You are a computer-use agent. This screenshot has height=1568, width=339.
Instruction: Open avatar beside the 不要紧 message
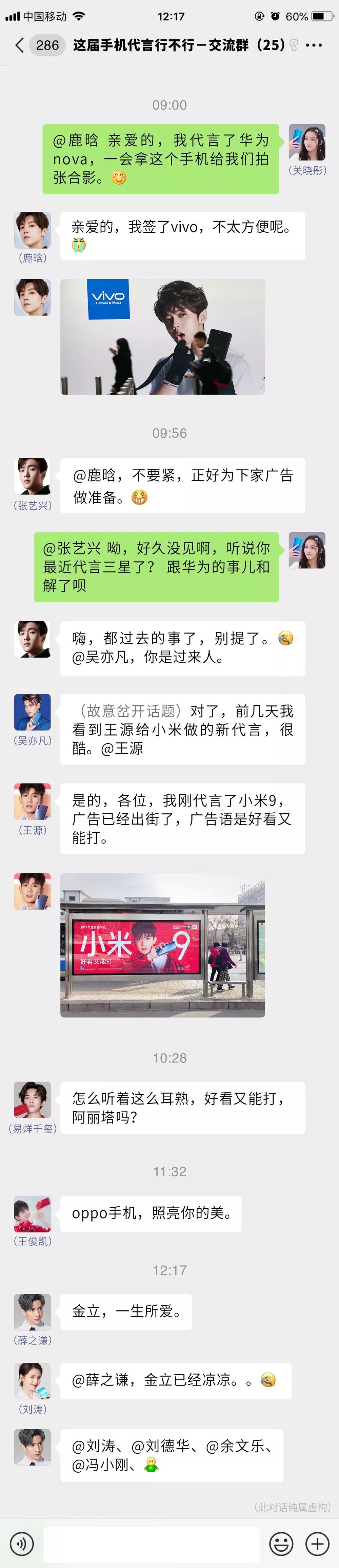32,477
